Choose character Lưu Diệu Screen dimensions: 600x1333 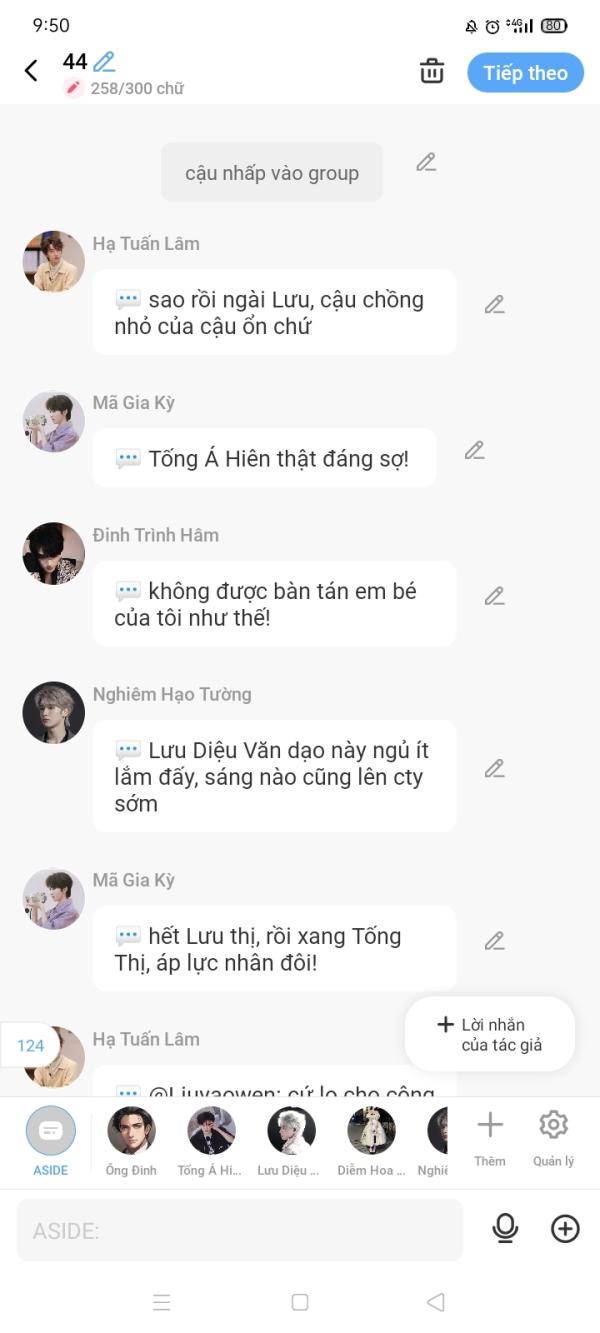tap(291, 1140)
